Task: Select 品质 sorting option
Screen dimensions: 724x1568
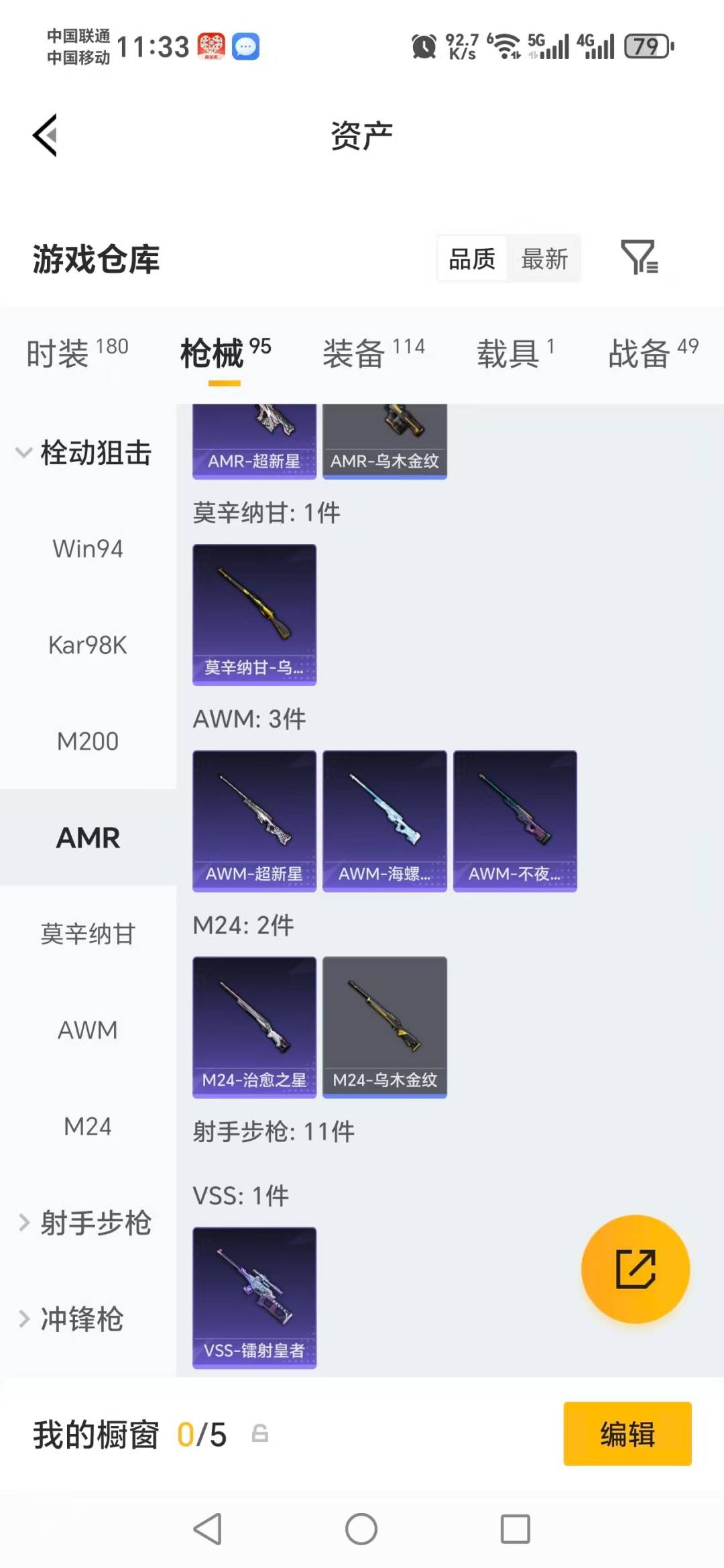Action: (472, 259)
